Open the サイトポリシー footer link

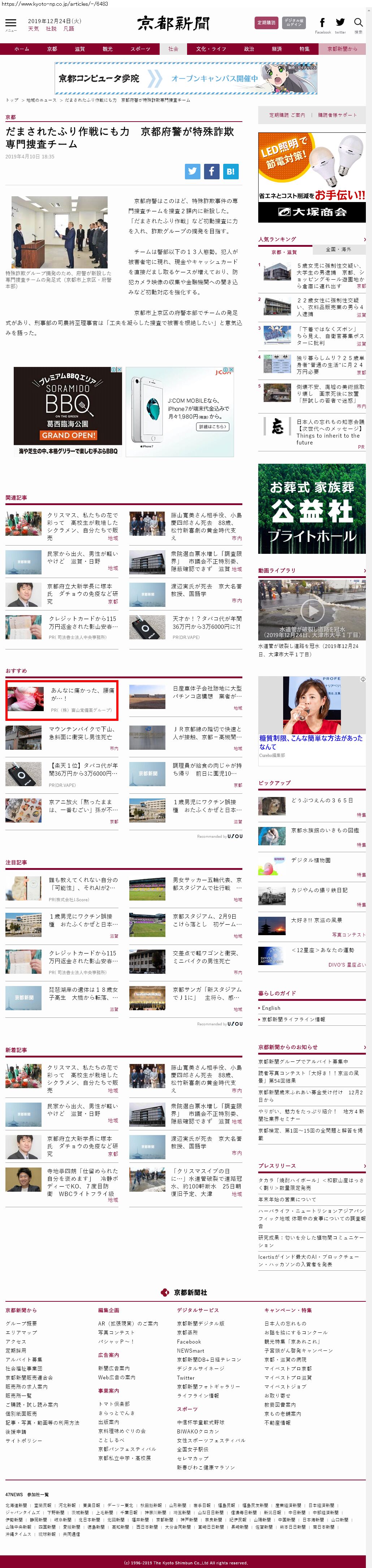point(24,1441)
